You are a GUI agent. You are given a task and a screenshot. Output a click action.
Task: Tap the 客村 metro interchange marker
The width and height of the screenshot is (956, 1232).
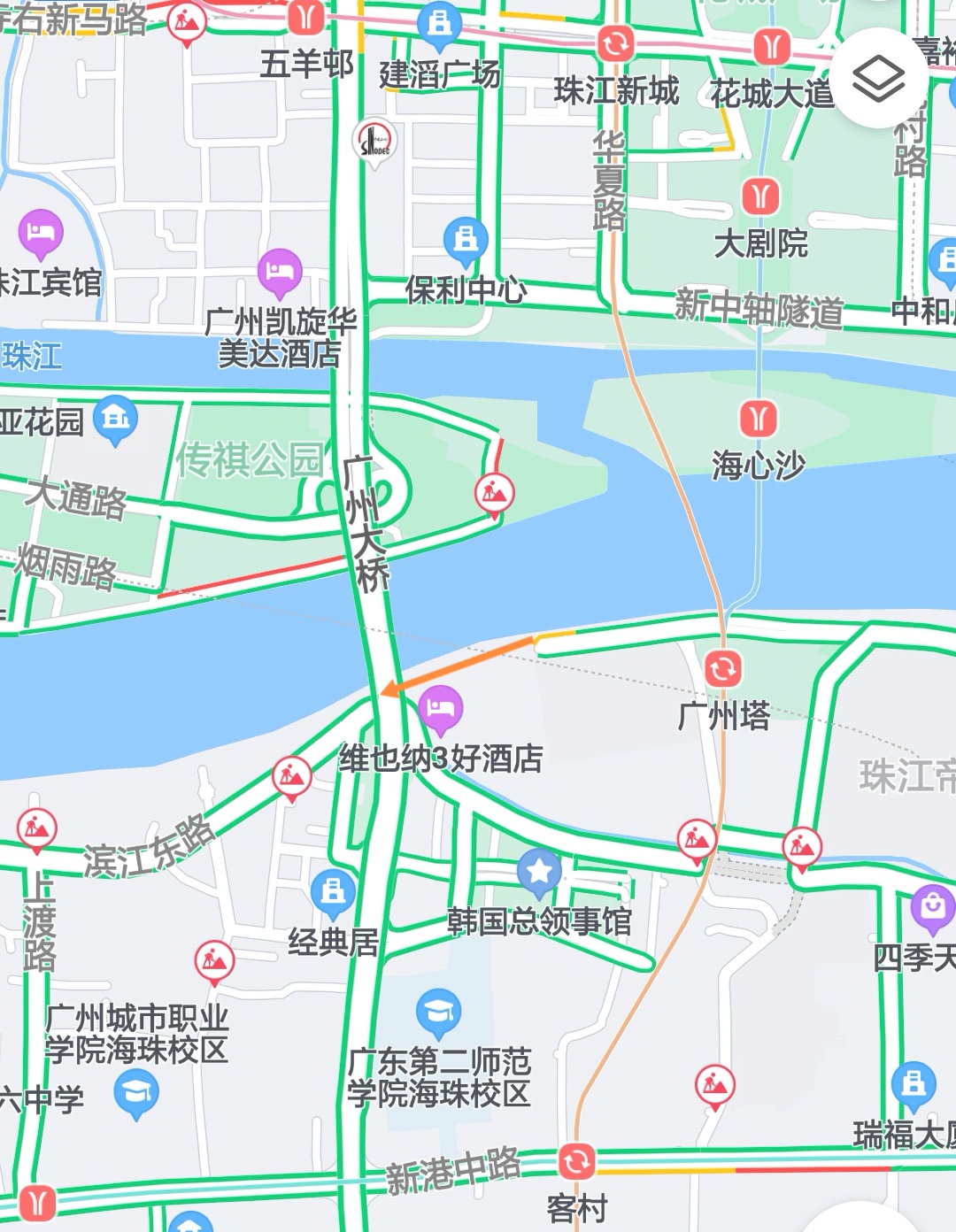click(x=576, y=1161)
